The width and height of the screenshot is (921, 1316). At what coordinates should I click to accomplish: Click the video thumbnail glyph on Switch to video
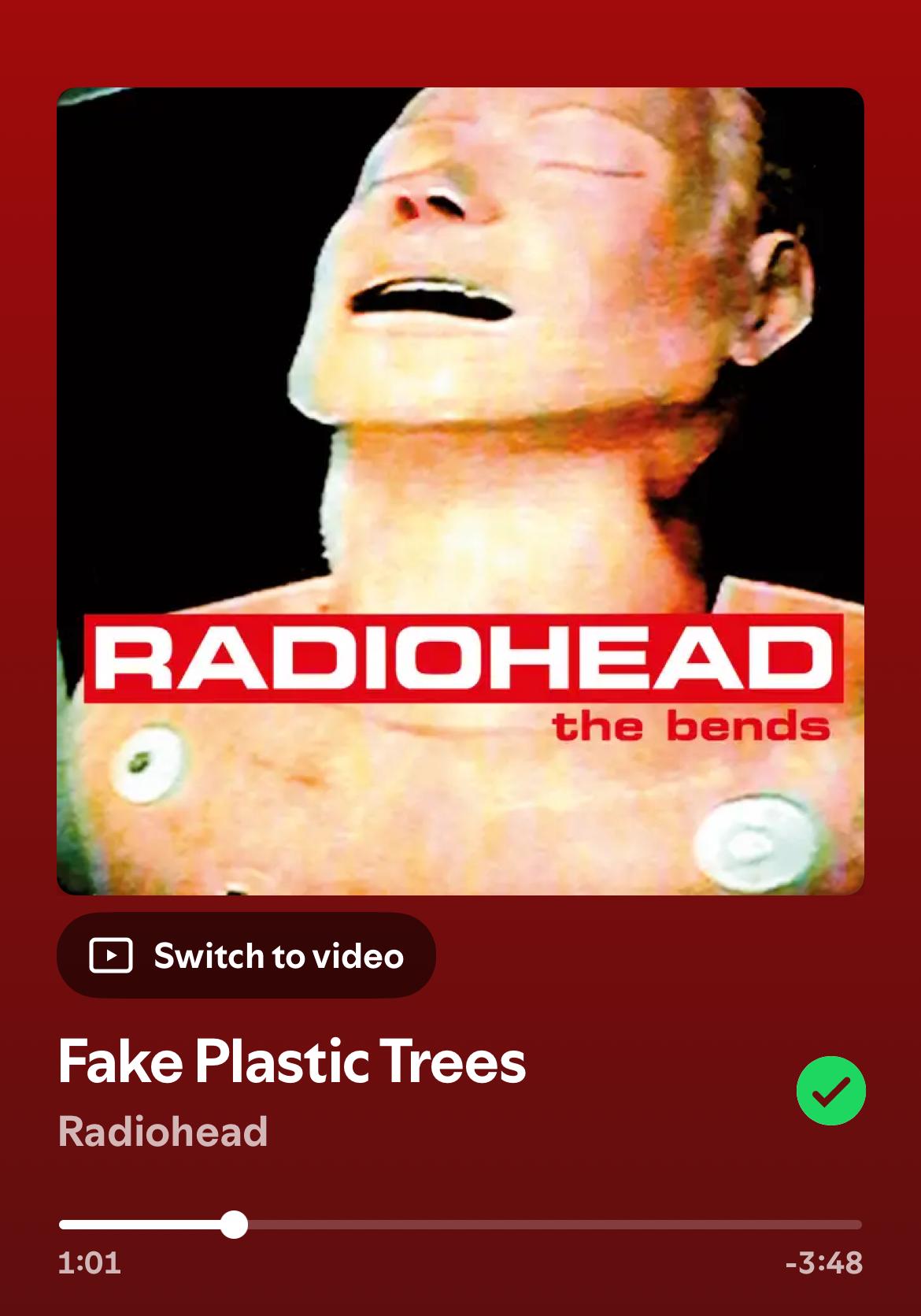[111, 955]
